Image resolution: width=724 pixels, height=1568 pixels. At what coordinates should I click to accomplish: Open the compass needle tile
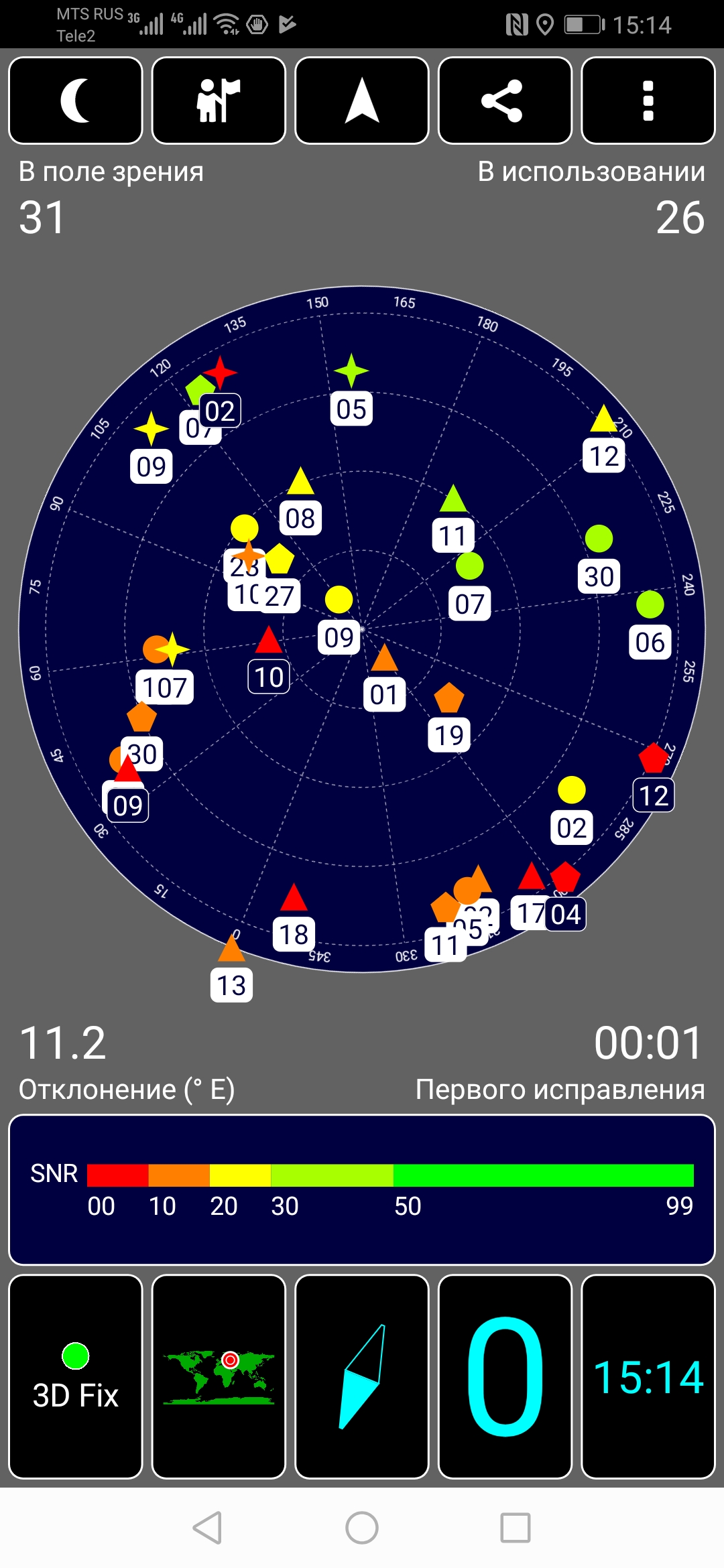click(x=362, y=1376)
